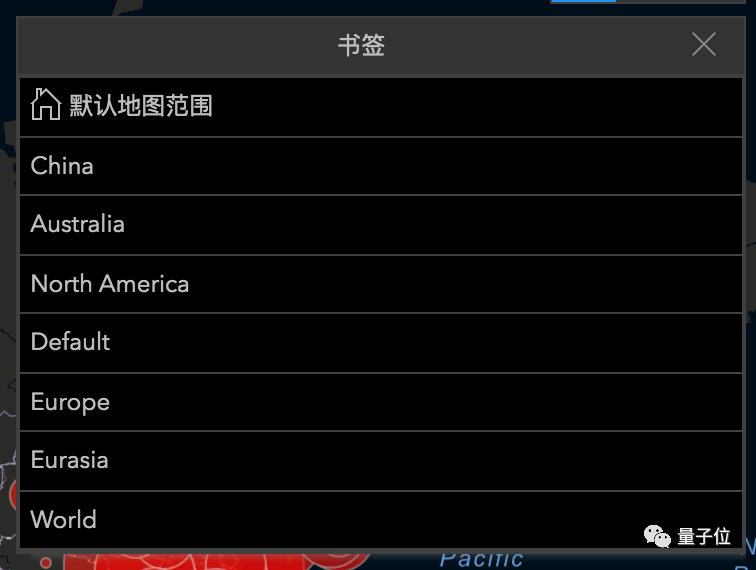Open the Australia bookmark
756x570 pixels.
78,224
